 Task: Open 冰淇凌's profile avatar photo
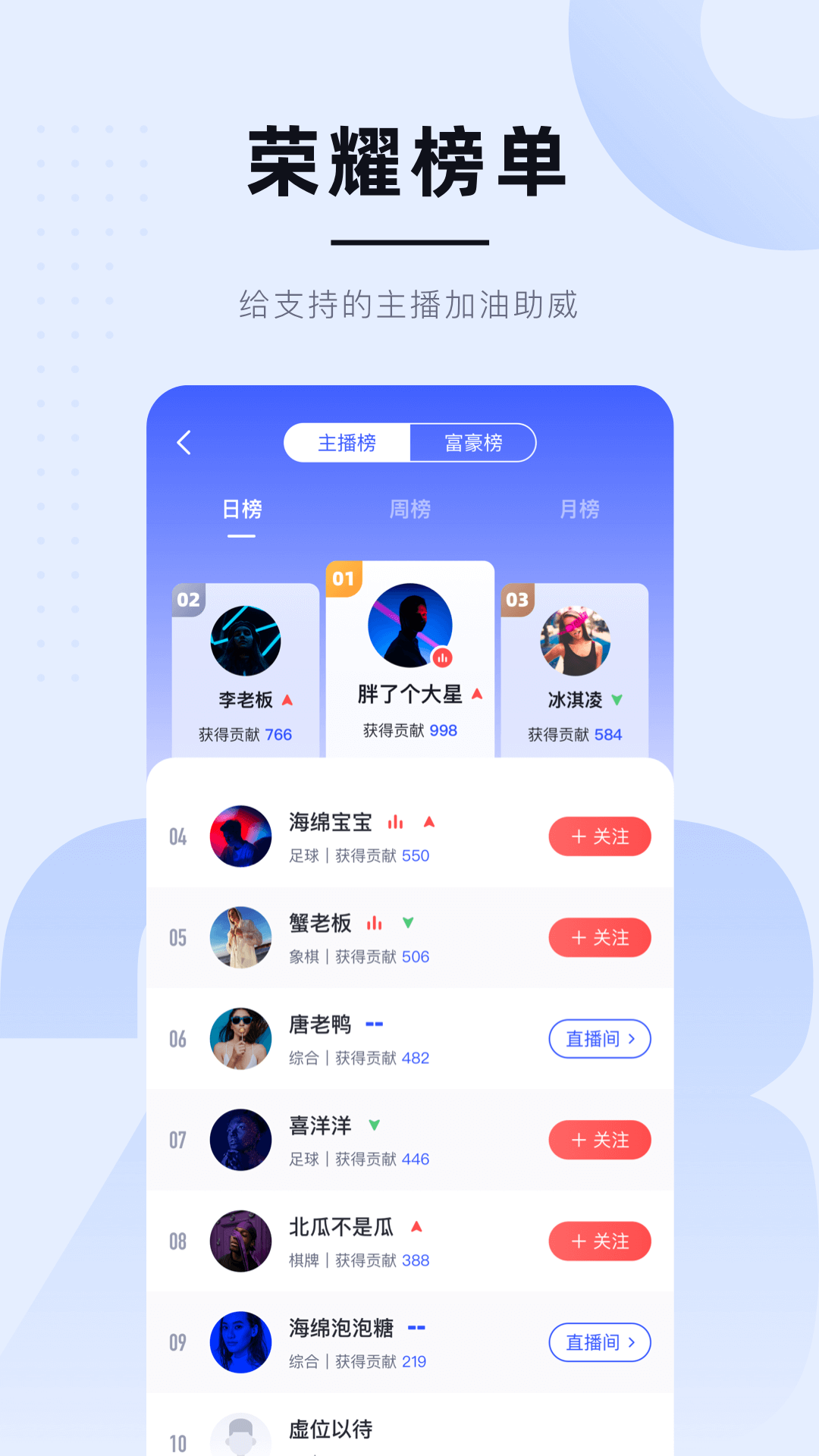tap(575, 641)
